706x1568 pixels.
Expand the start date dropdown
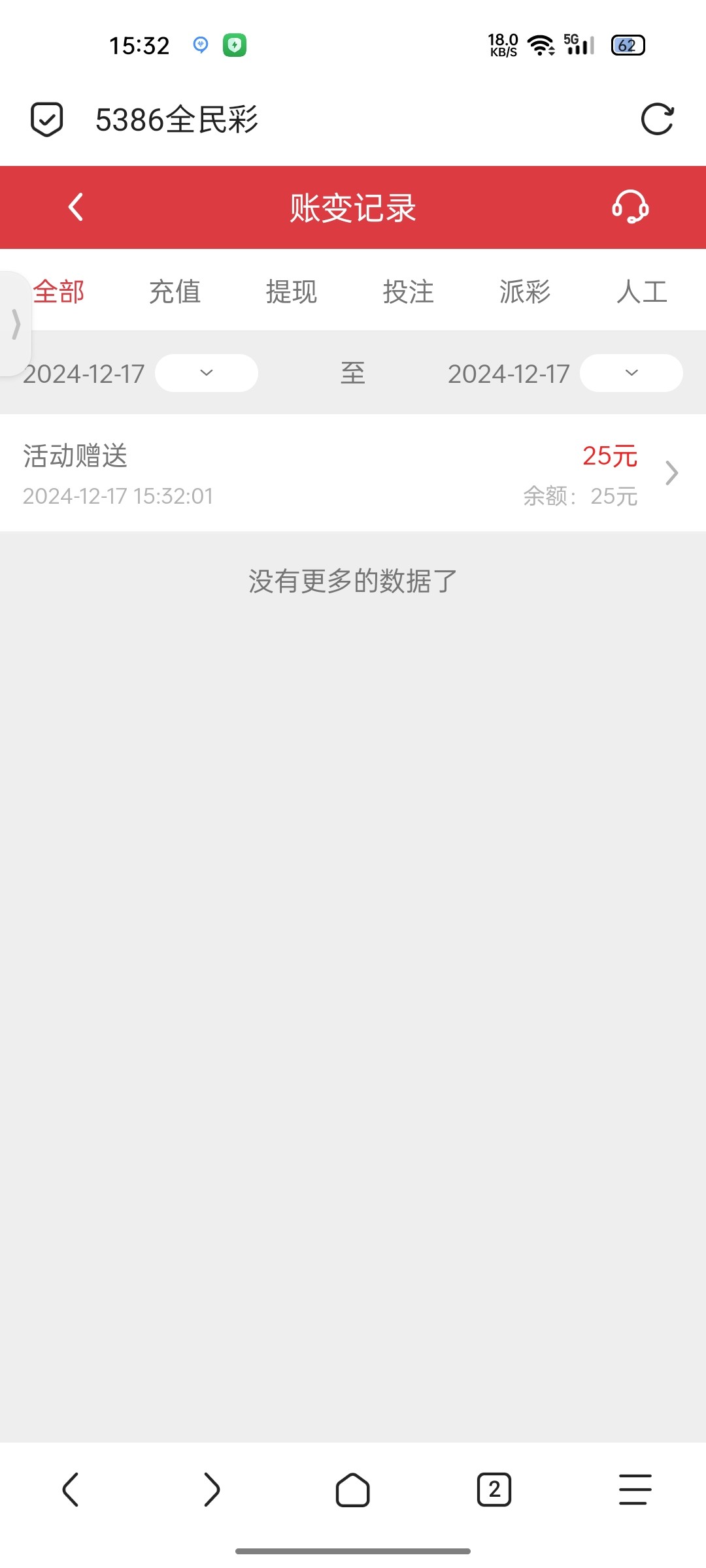tap(207, 373)
